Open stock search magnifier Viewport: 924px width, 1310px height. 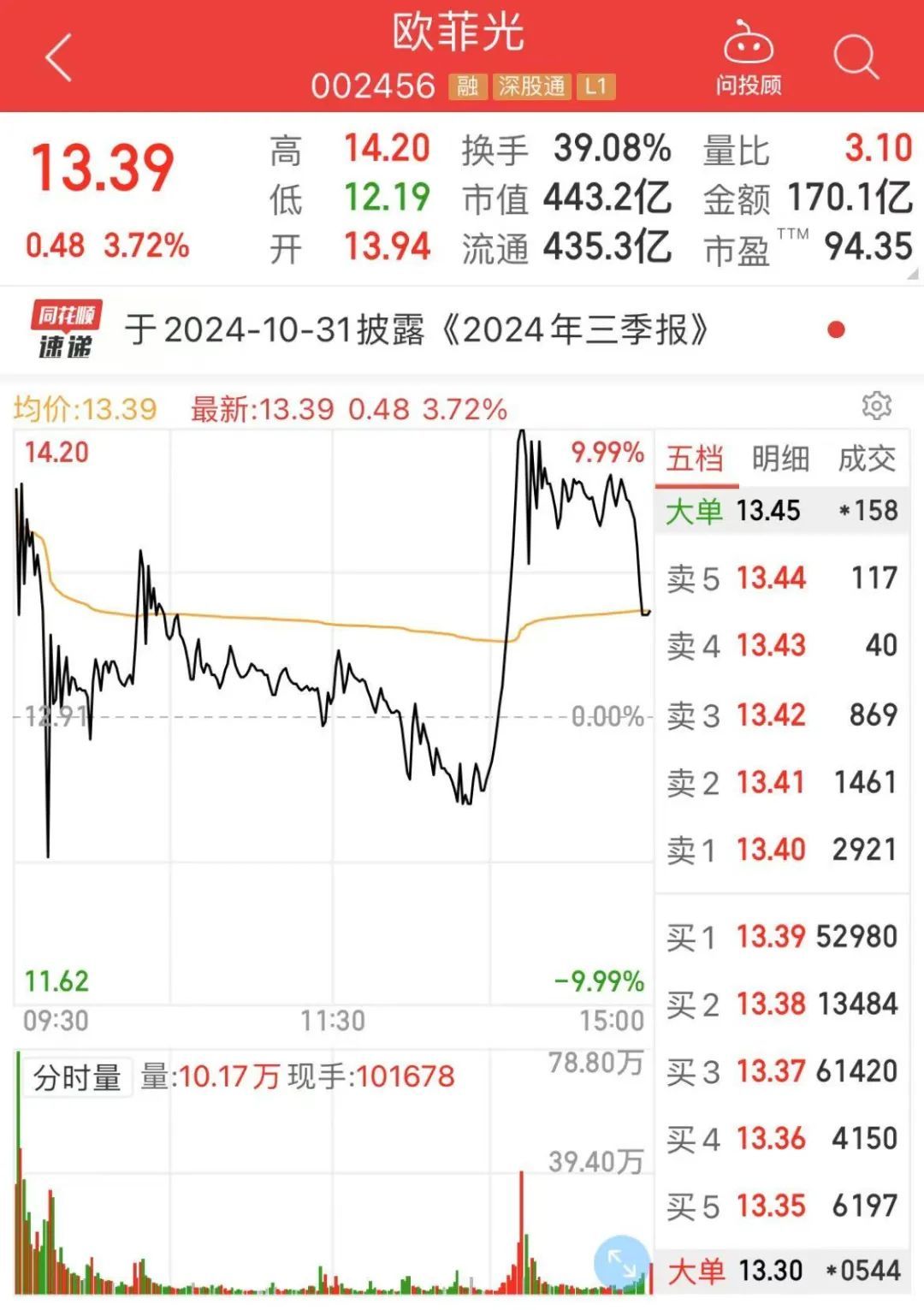pyautogui.click(x=855, y=56)
